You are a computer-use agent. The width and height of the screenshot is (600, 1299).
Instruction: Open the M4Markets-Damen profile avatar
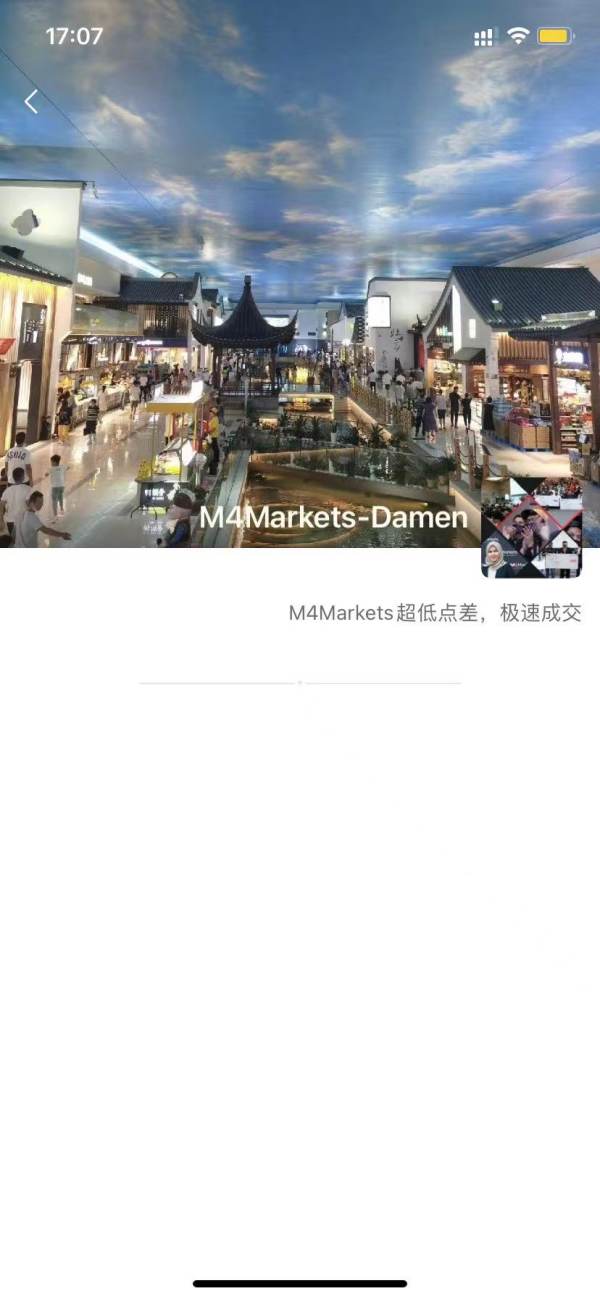point(532,528)
